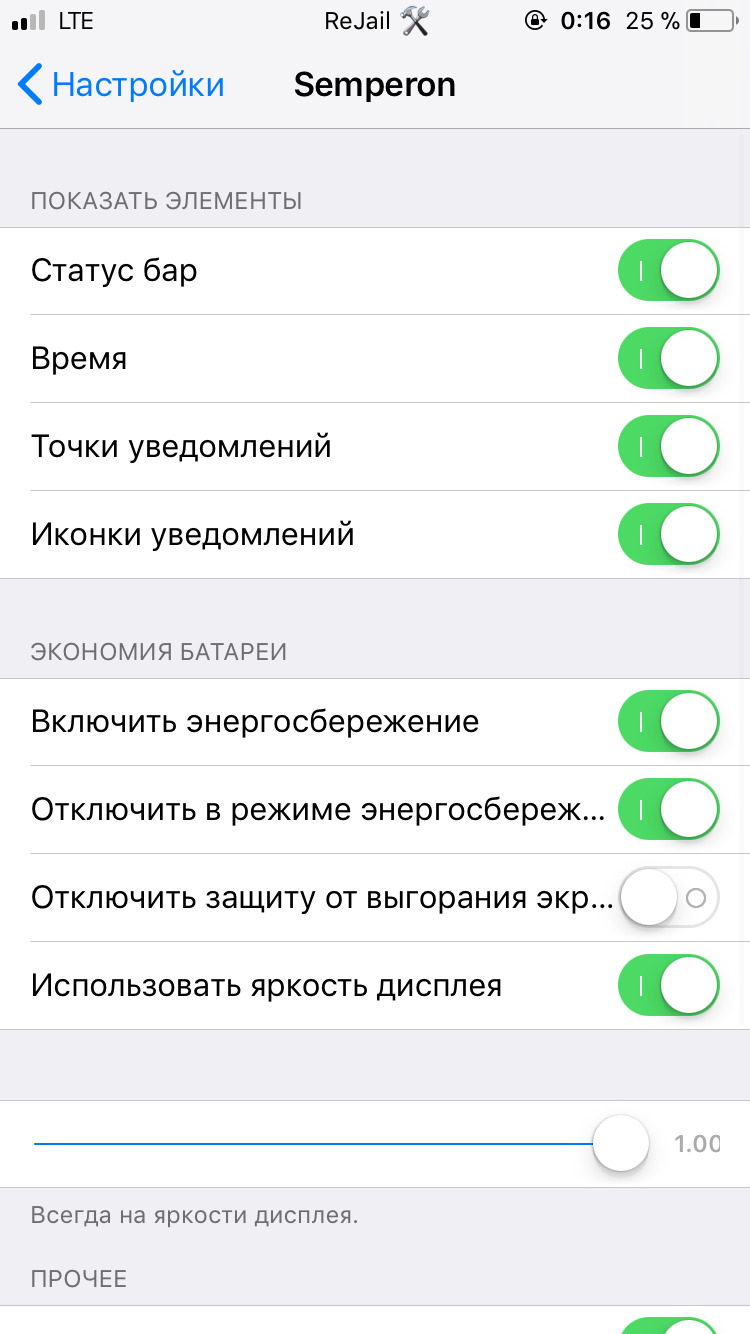Image resolution: width=750 pixels, height=1334 pixels.
Task: Toggle the Статус бар switch
Action: tap(669, 270)
